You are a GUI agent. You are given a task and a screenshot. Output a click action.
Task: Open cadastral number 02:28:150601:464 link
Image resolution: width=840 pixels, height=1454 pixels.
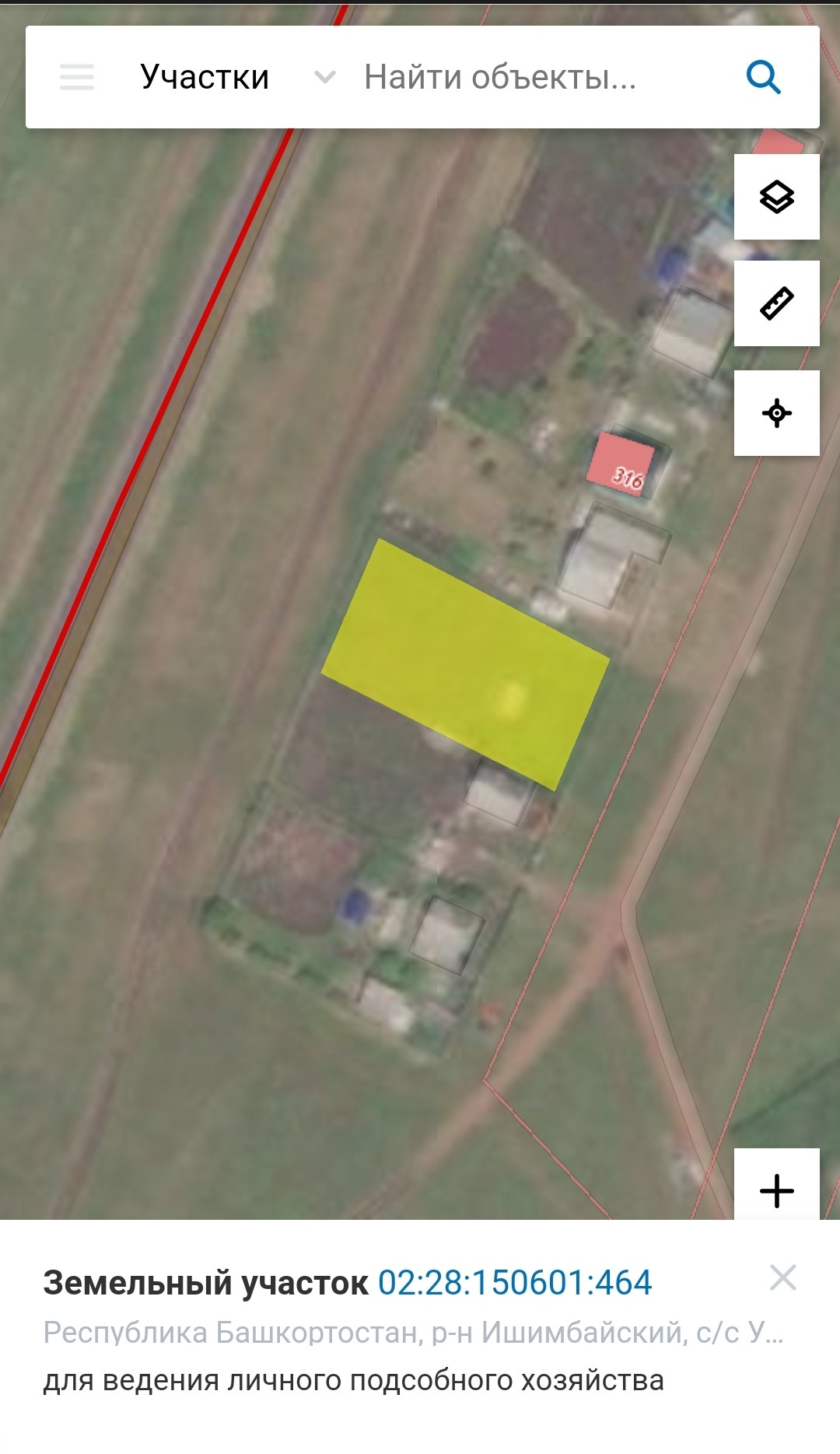(515, 1283)
